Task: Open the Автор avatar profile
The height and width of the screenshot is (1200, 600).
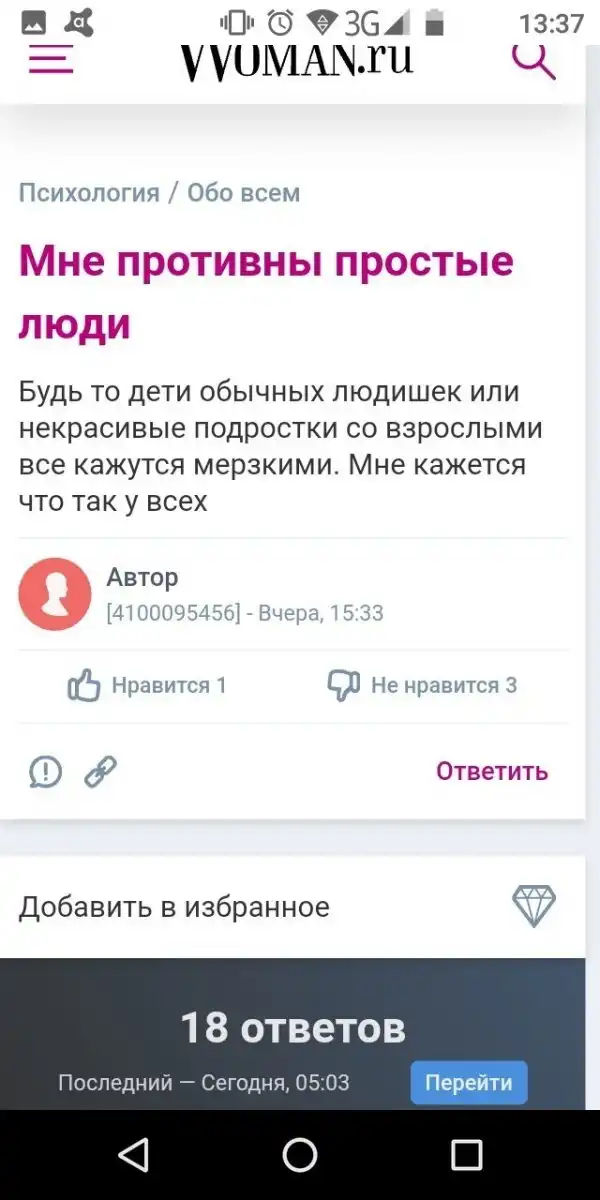Action: click(x=55, y=594)
